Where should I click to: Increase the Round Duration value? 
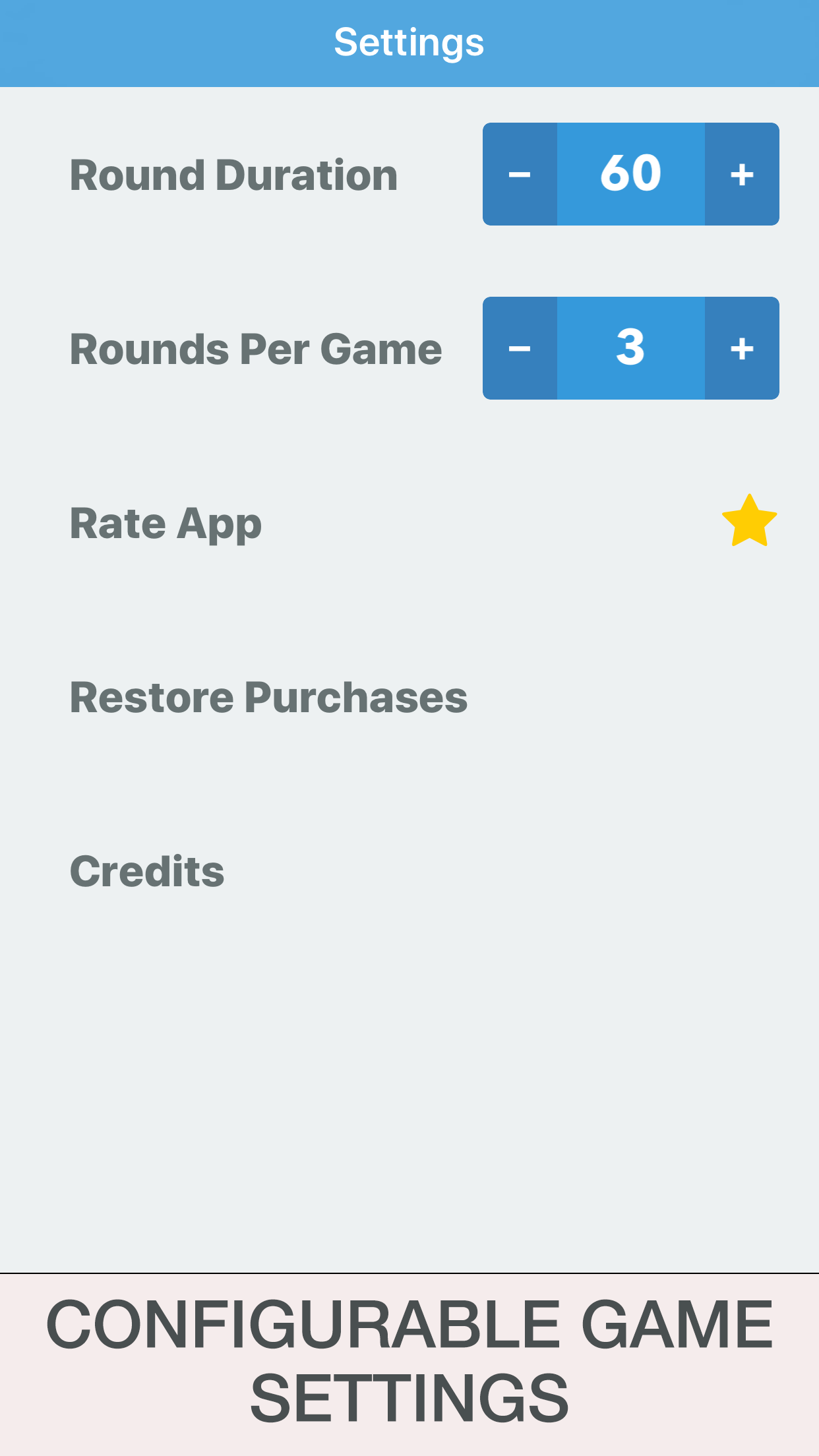742,174
